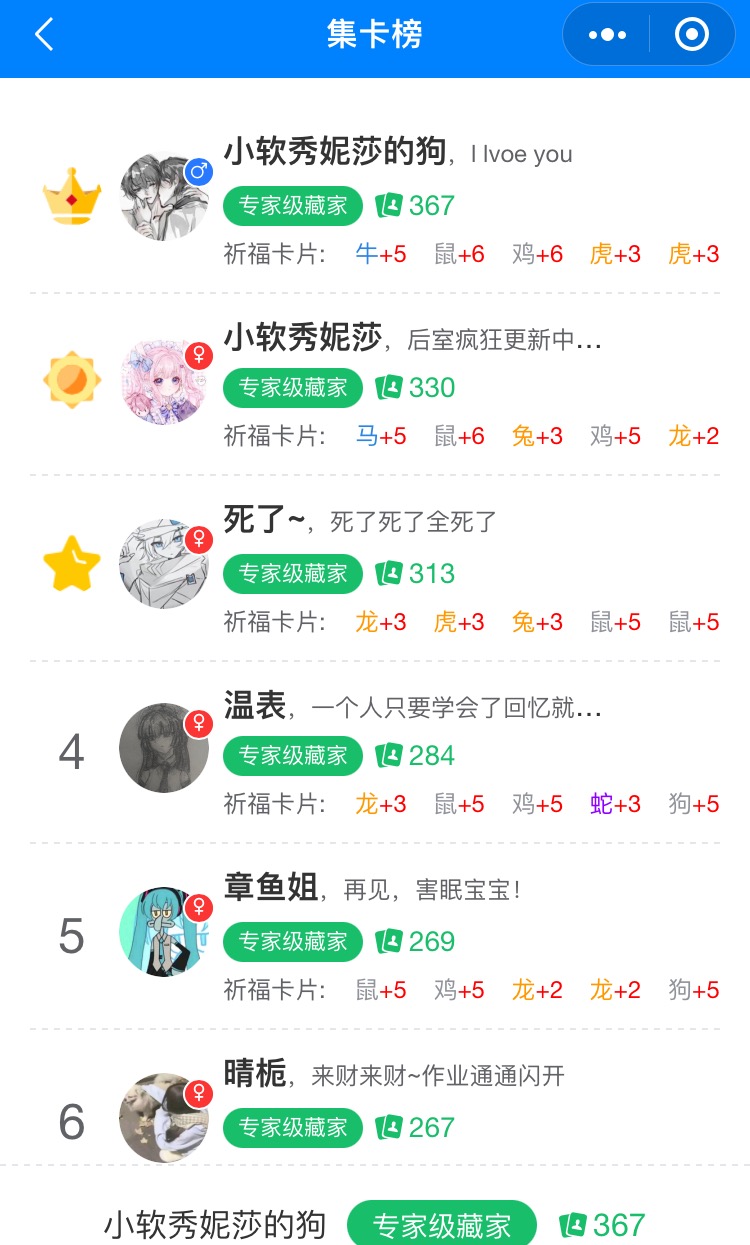Open 死了~'s ranking entry
Viewport: 750px width, 1245px height.
(375, 568)
